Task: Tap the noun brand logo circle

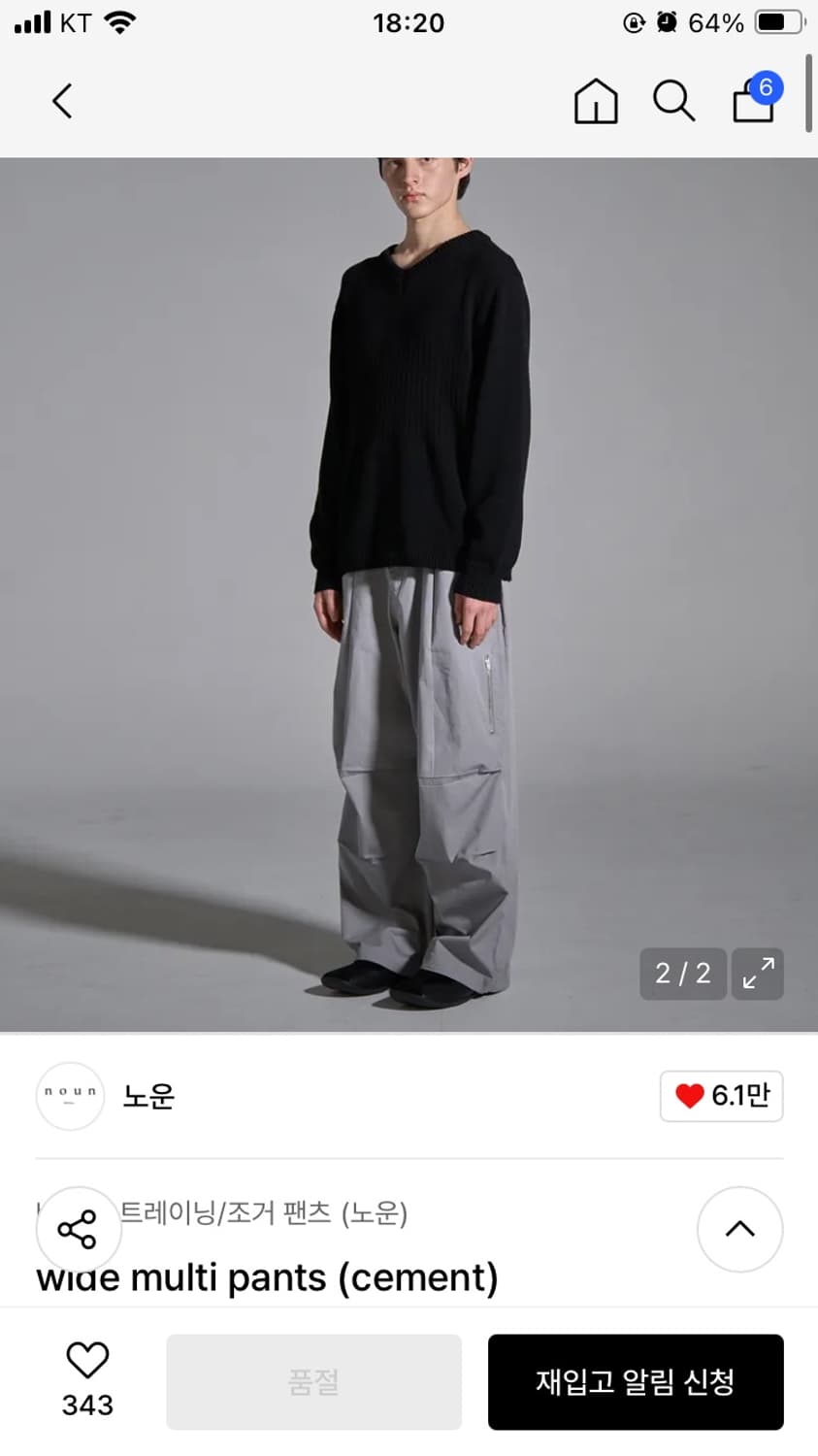Action: coord(70,1096)
